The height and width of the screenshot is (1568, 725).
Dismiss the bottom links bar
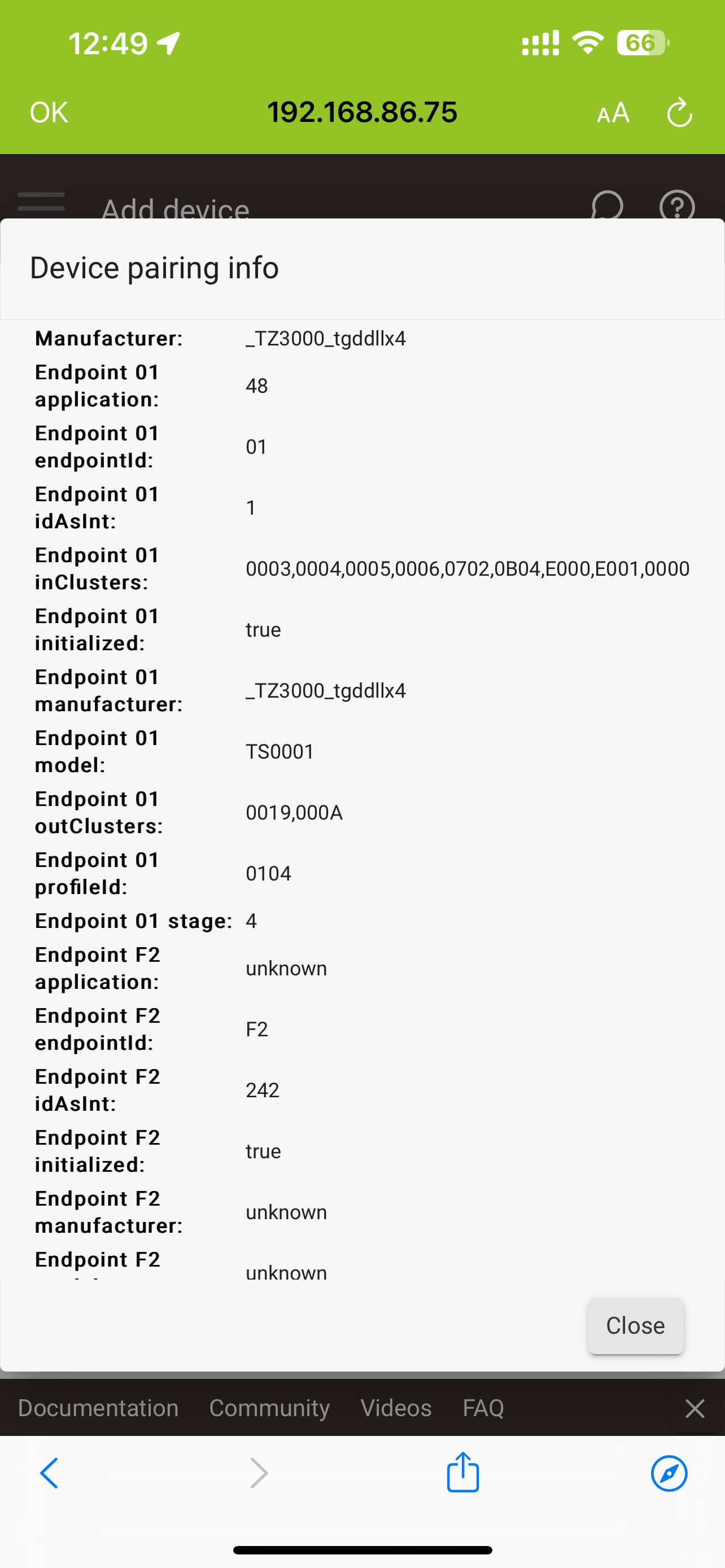click(x=695, y=1408)
